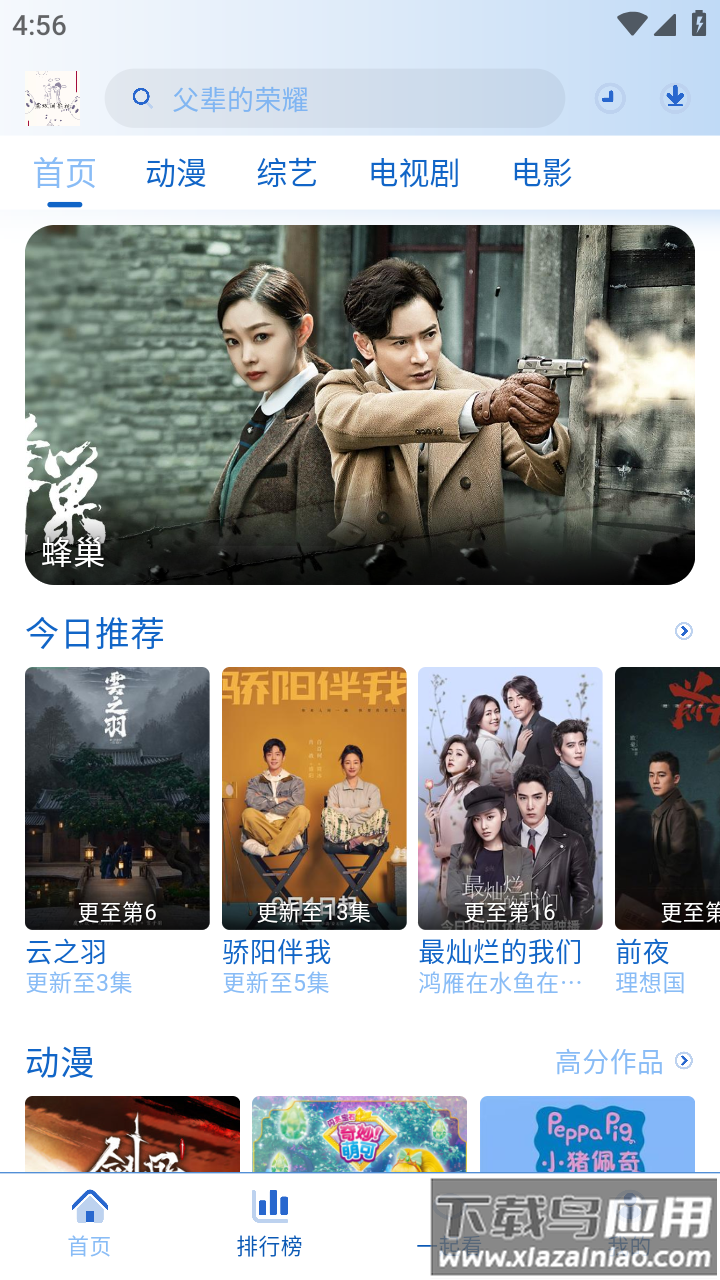Screen dimensions: 720x1280
Task: Open the downloads icon
Action: tap(675, 97)
